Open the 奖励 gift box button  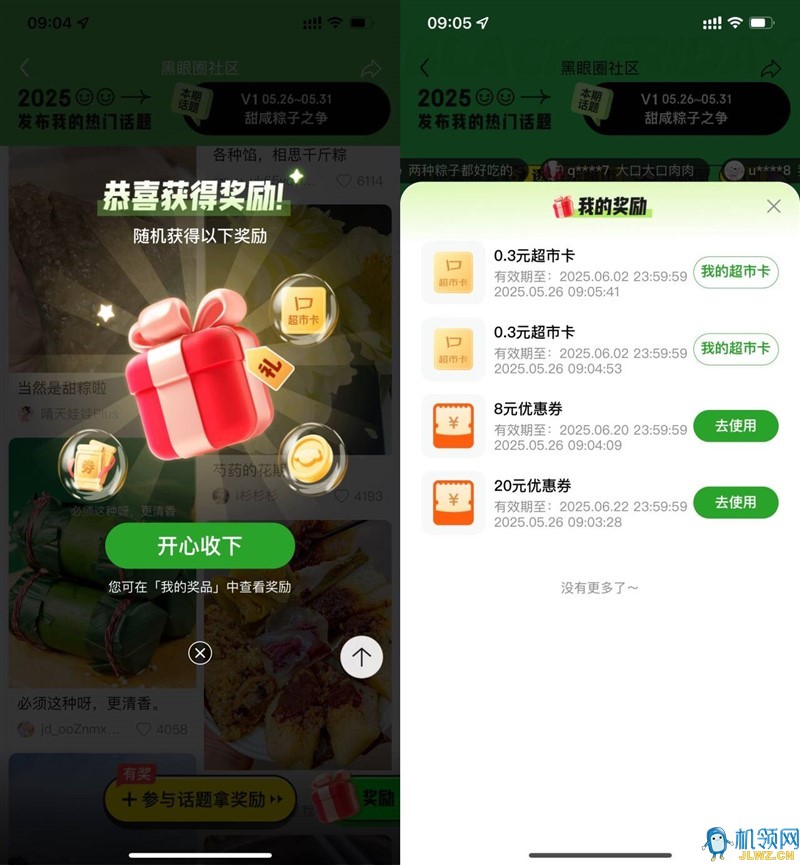355,798
